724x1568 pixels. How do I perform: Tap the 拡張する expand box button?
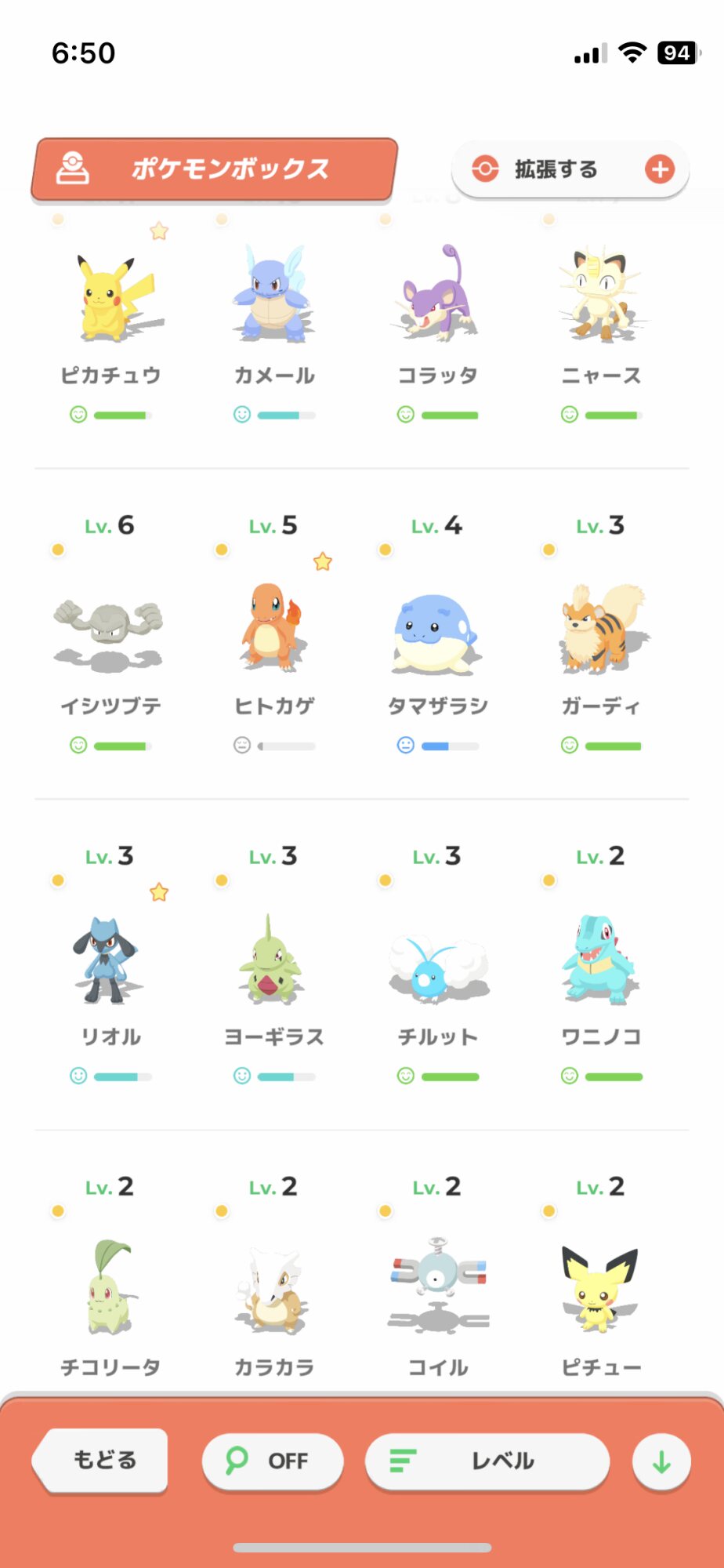tap(570, 169)
